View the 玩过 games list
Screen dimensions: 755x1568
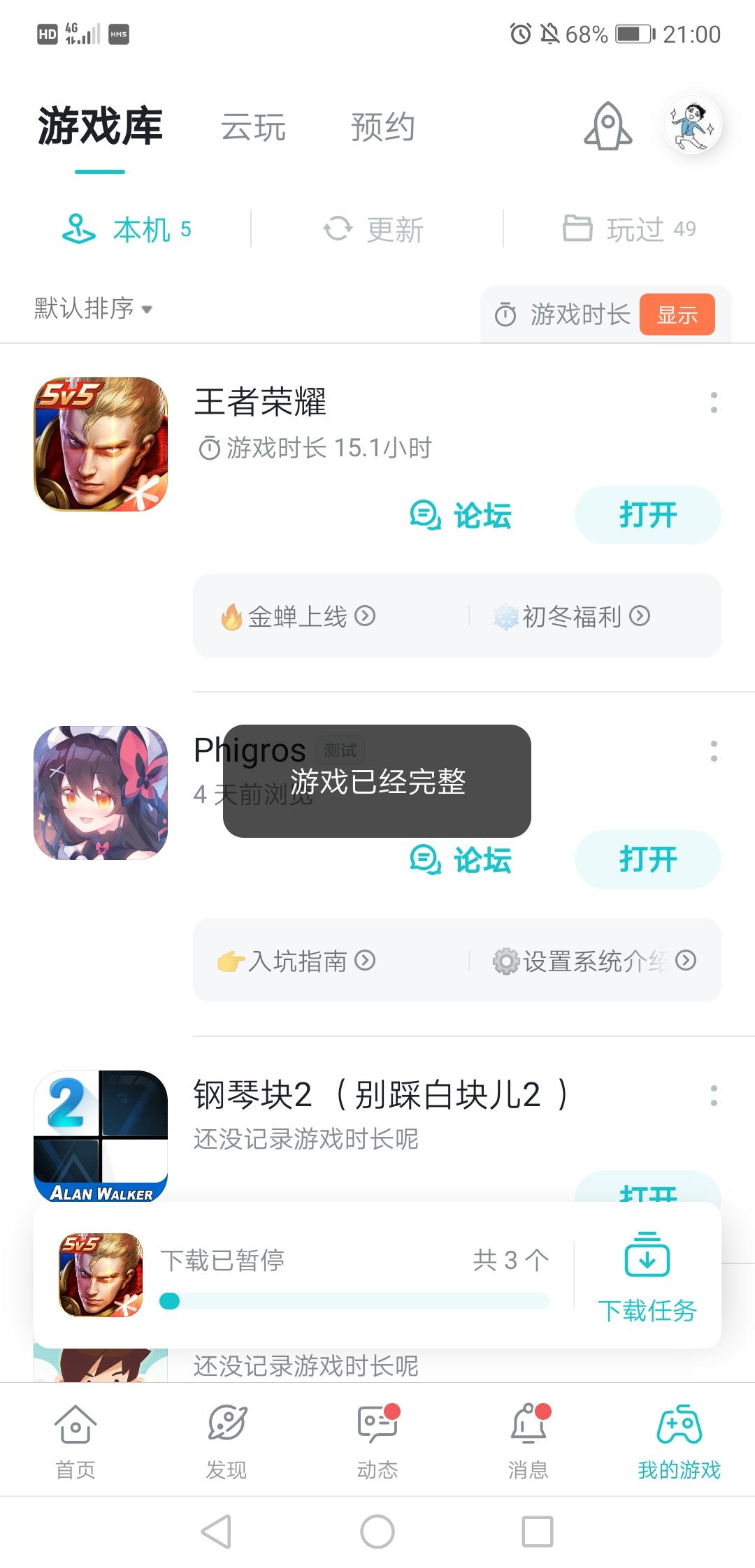(x=630, y=229)
